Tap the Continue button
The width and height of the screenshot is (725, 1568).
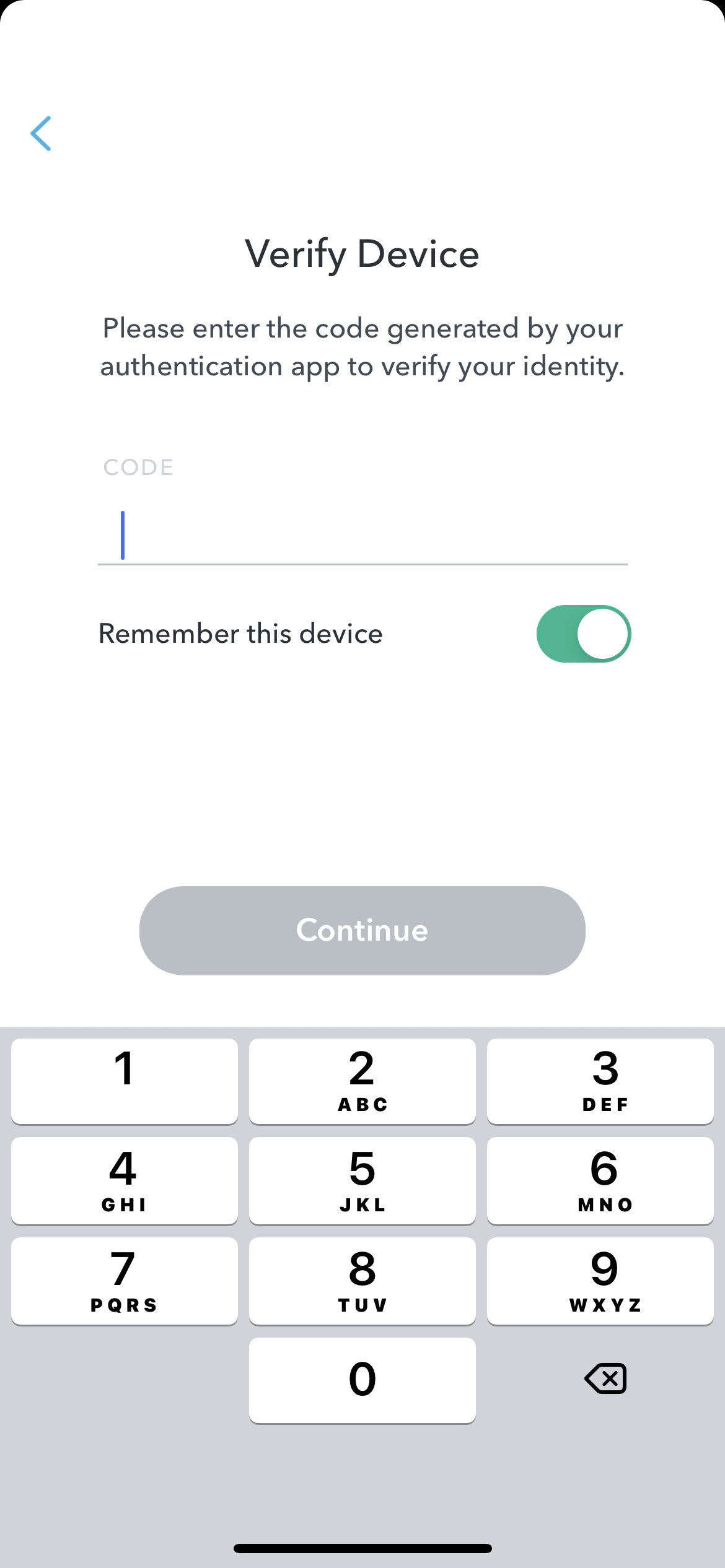point(362,930)
